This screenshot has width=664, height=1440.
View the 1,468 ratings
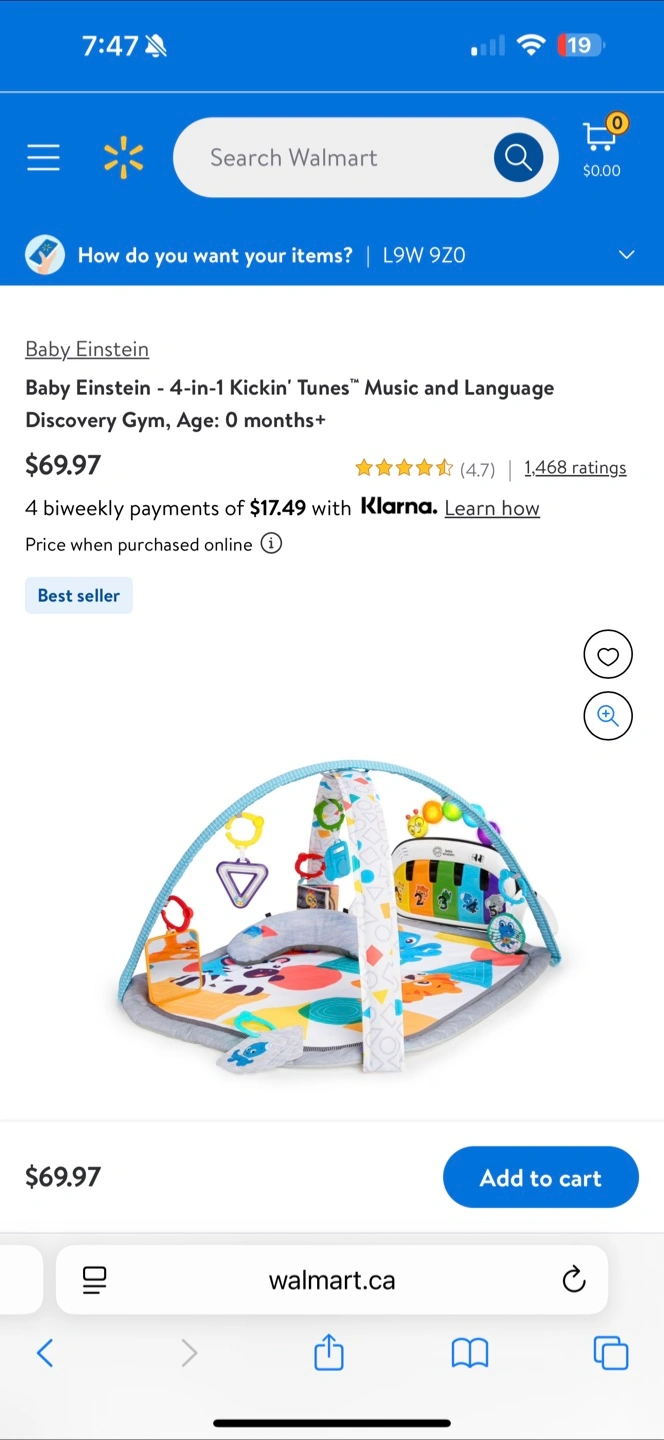pos(575,467)
